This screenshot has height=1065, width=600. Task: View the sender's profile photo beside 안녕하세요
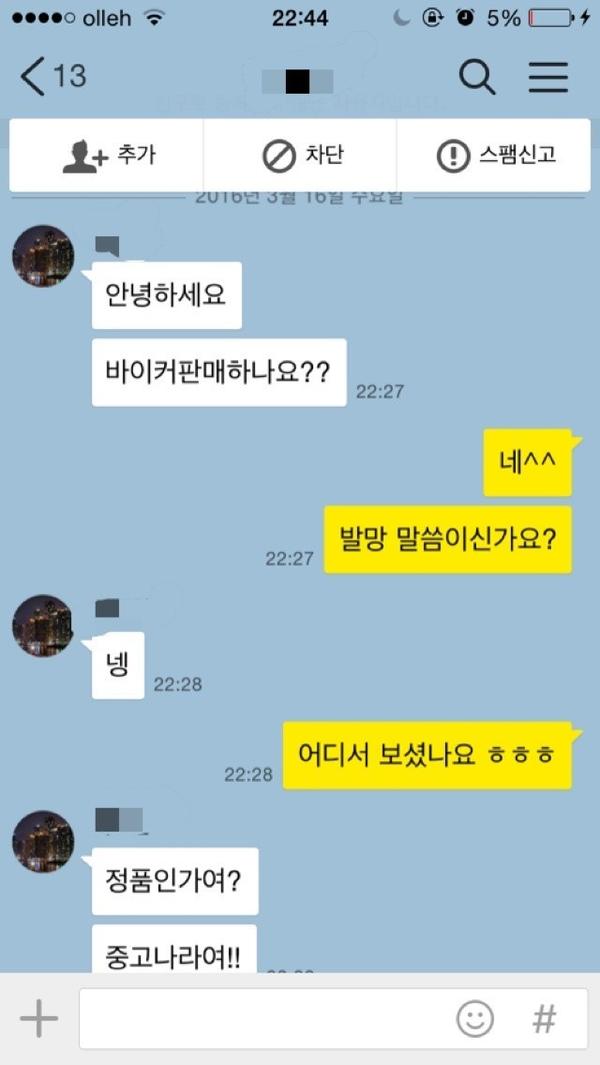(43, 256)
